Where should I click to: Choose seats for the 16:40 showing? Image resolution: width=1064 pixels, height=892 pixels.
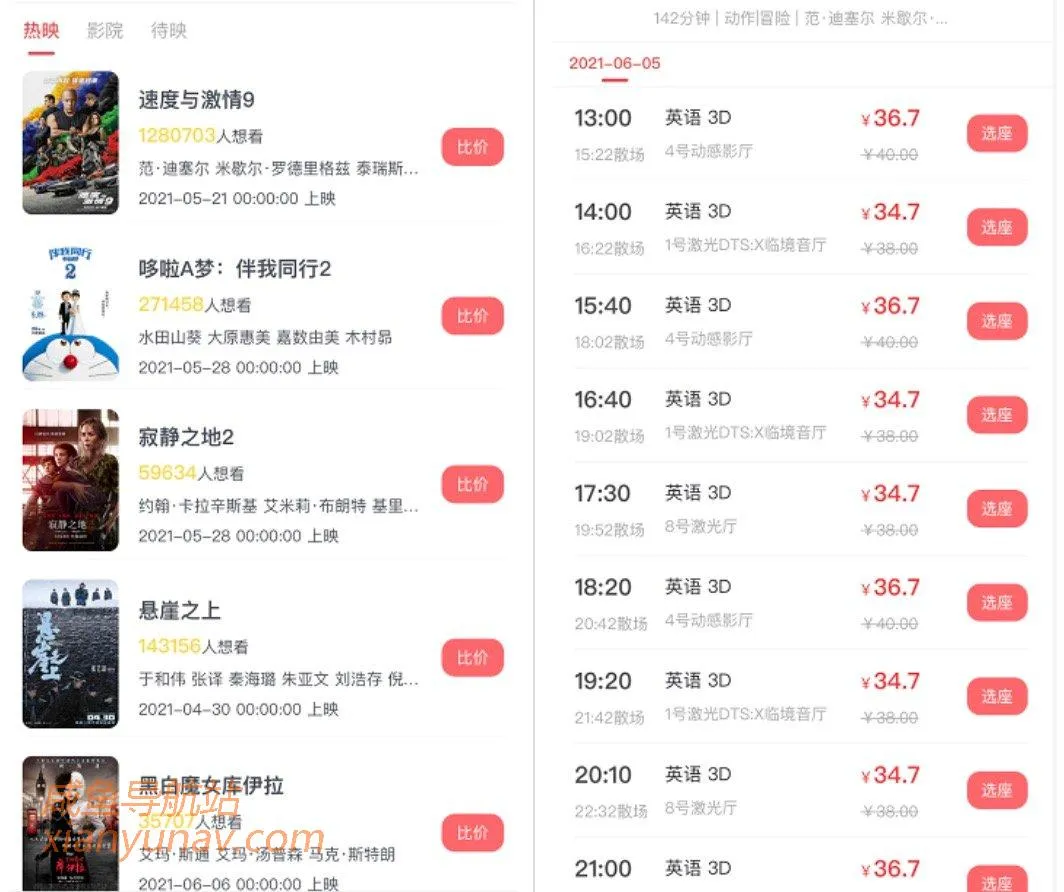tap(996, 415)
